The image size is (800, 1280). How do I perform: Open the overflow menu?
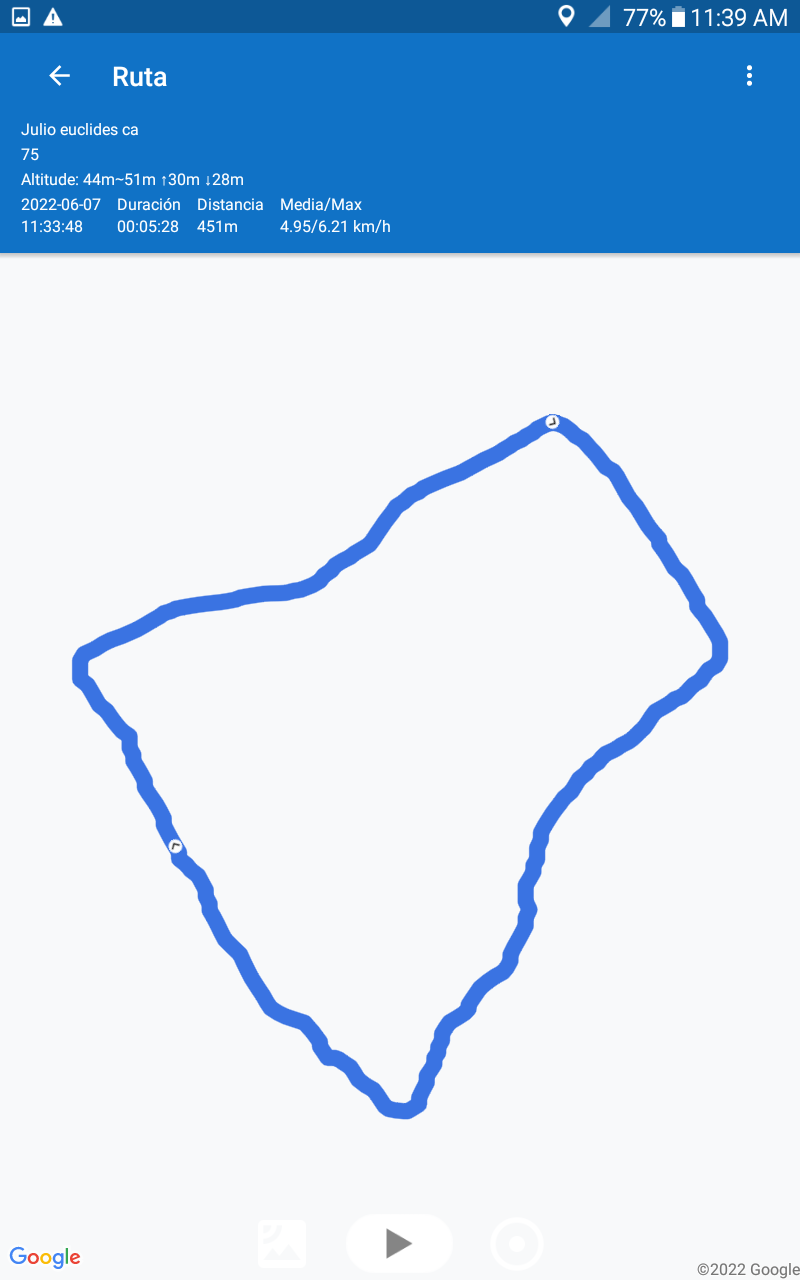[749, 76]
